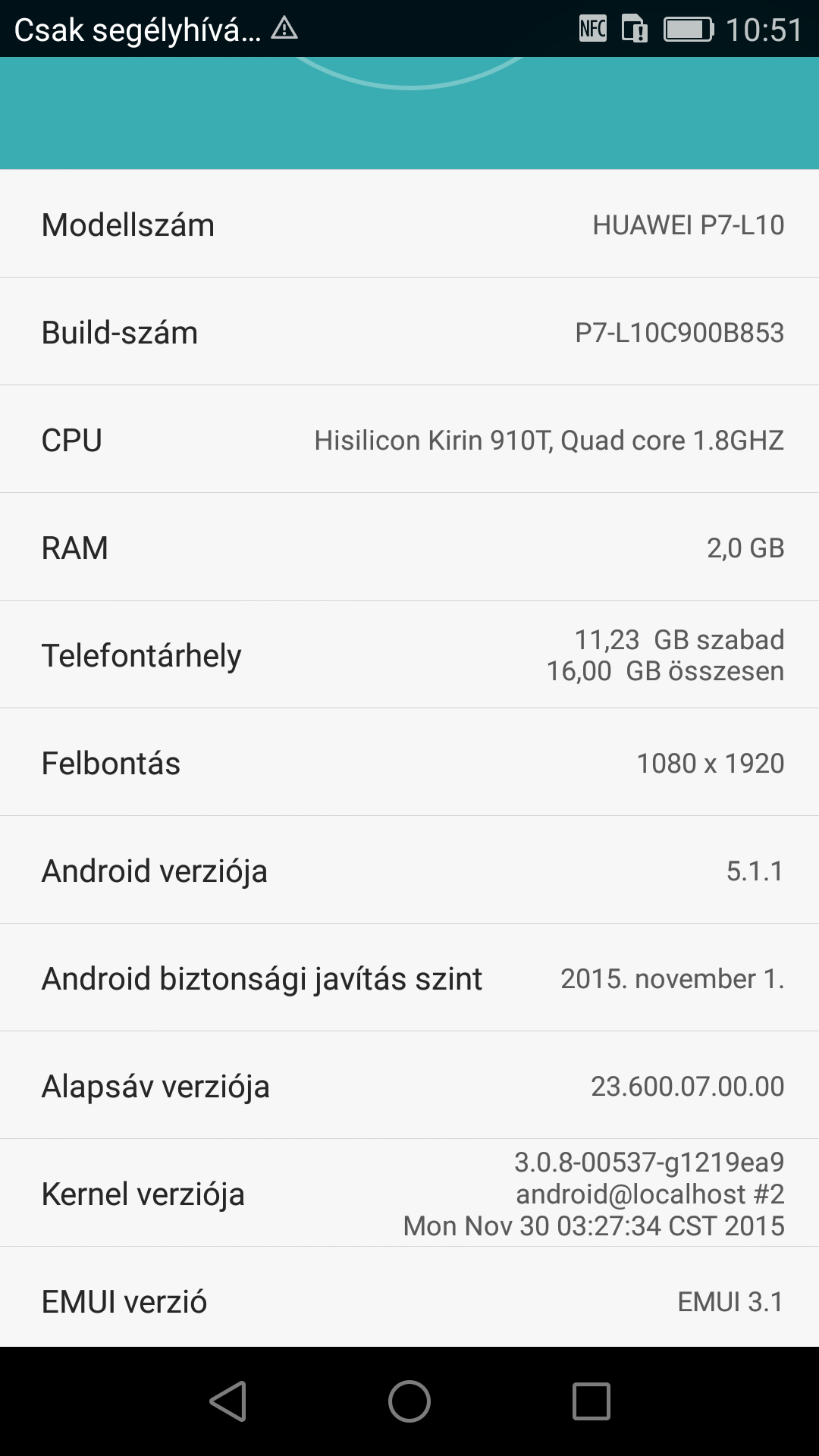Open the Android verziója row
This screenshot has width=819, height=1456.
coord(409,870)
